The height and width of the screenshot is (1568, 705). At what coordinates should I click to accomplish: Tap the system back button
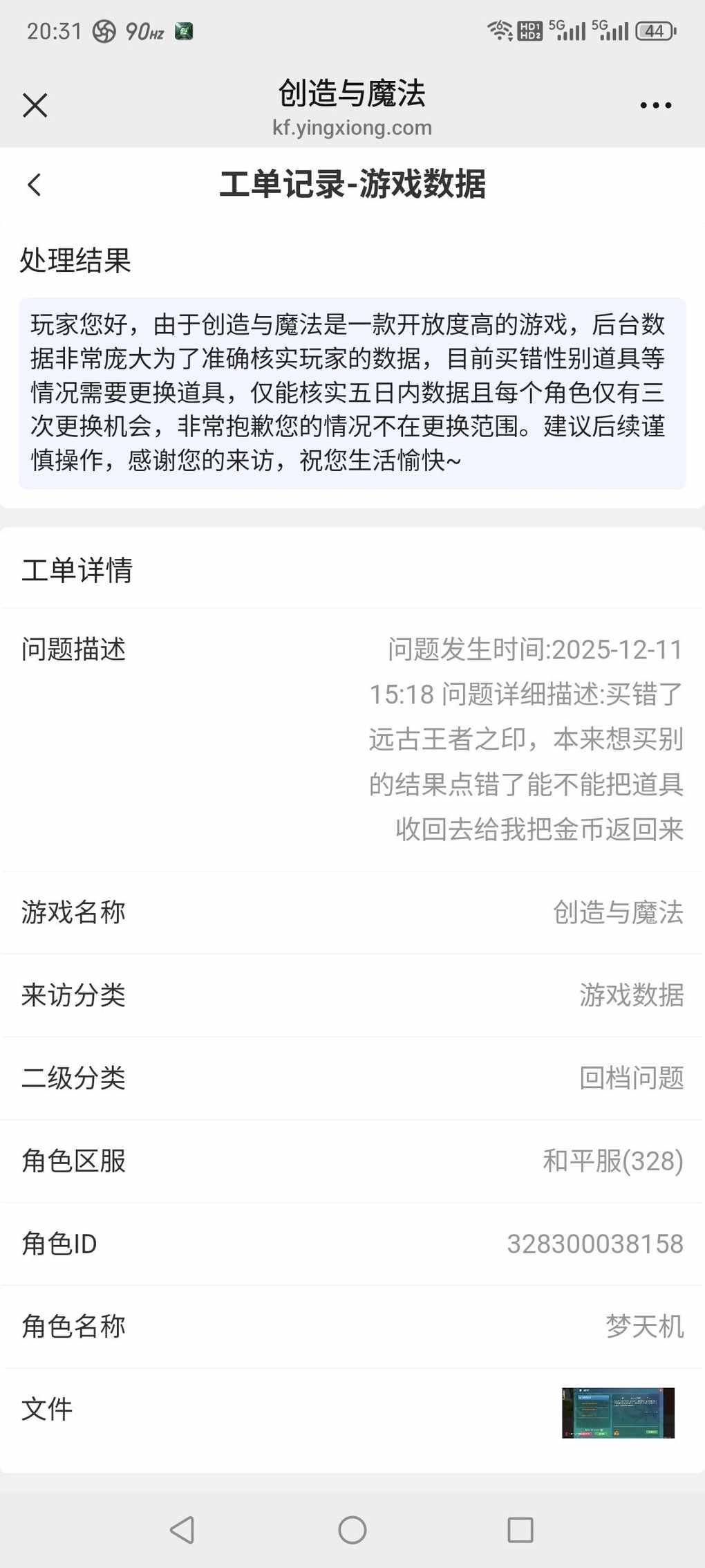(x=182, y=1530)
